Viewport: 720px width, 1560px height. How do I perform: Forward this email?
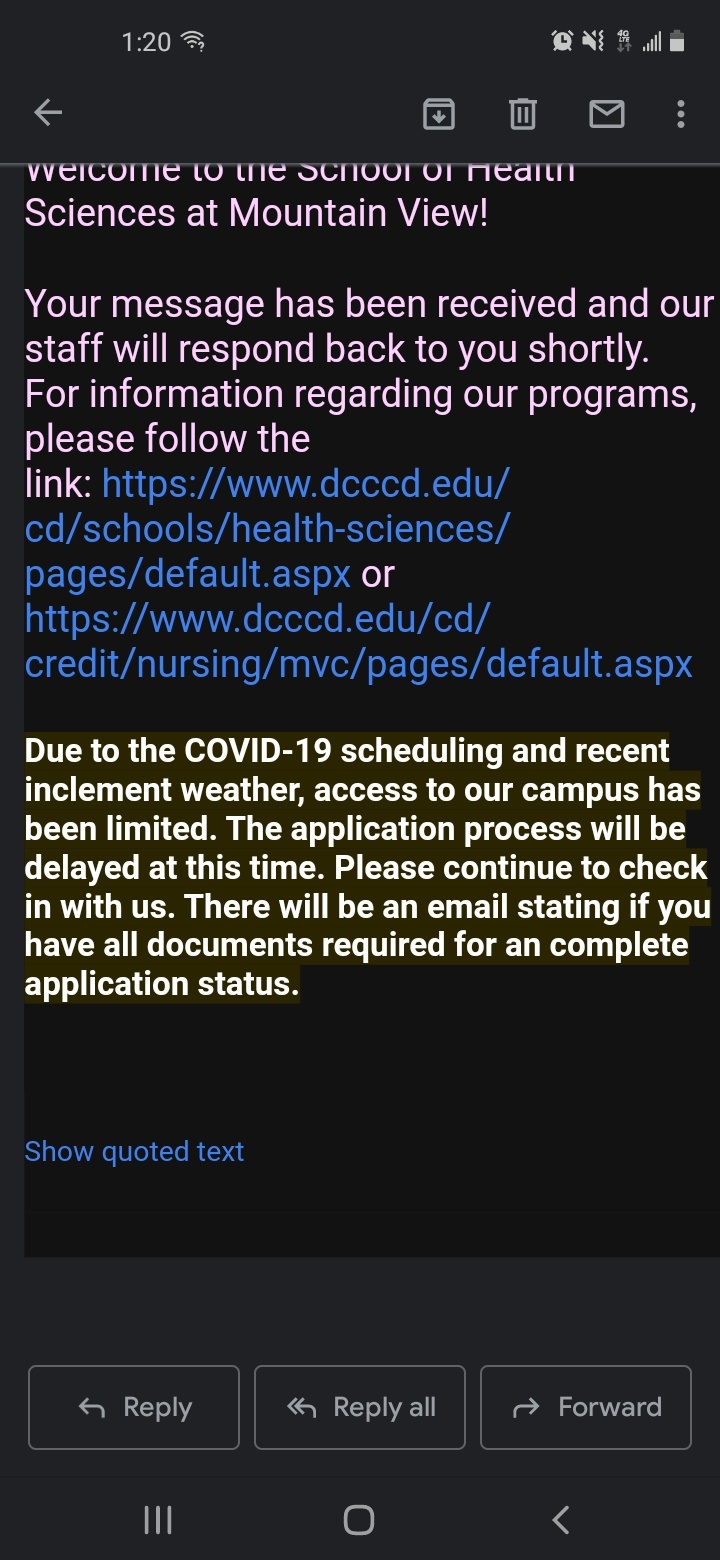pos(586,1407)
